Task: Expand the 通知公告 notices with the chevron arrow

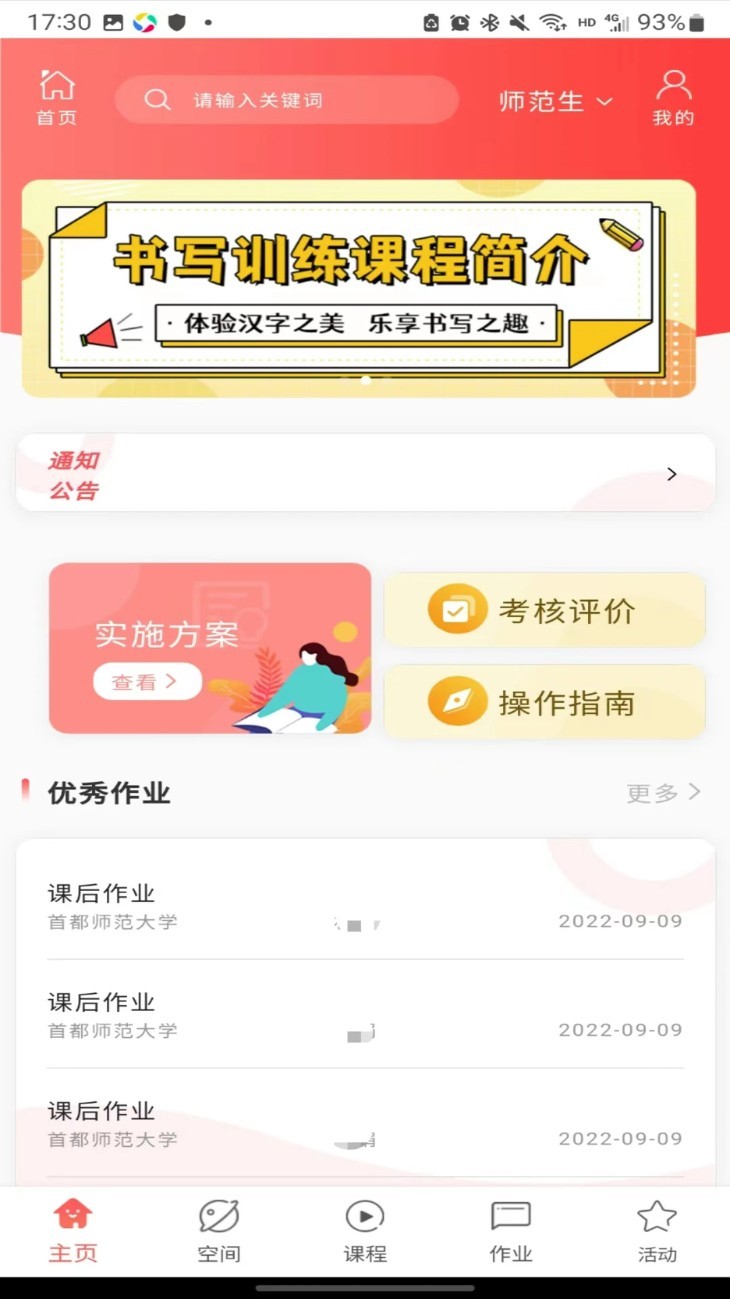Action: (671, 473)
